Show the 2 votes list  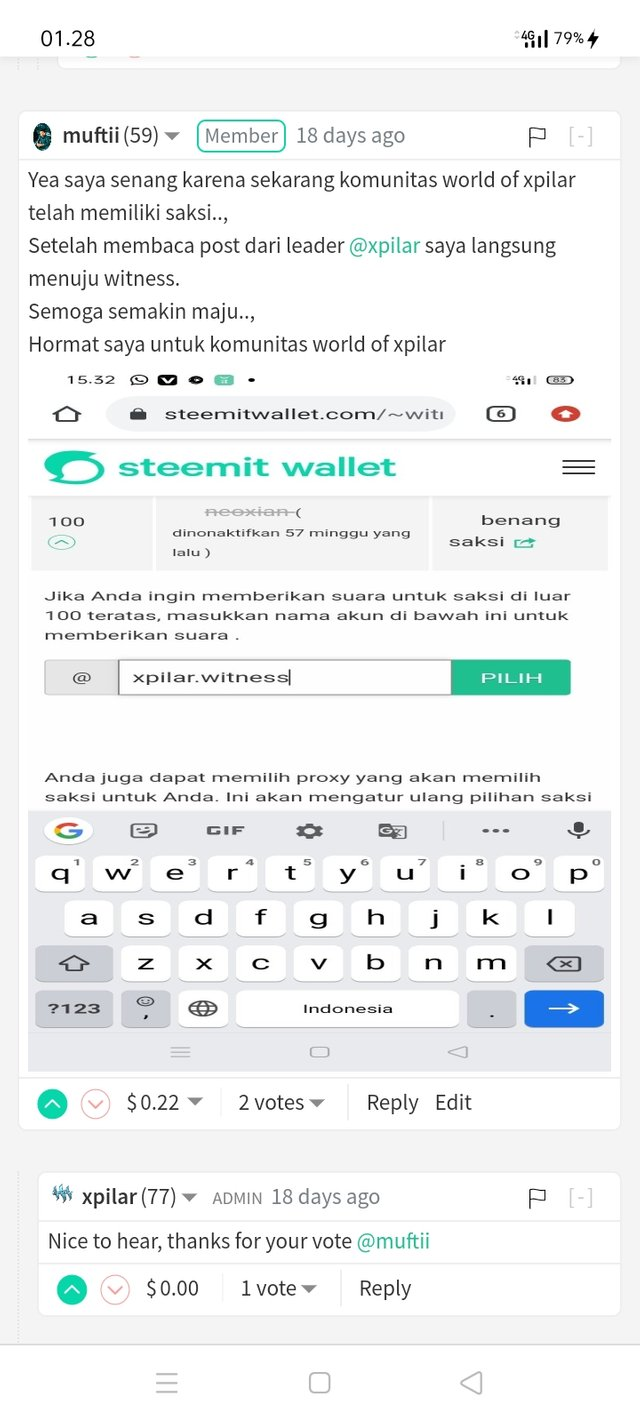point(281,1103)
